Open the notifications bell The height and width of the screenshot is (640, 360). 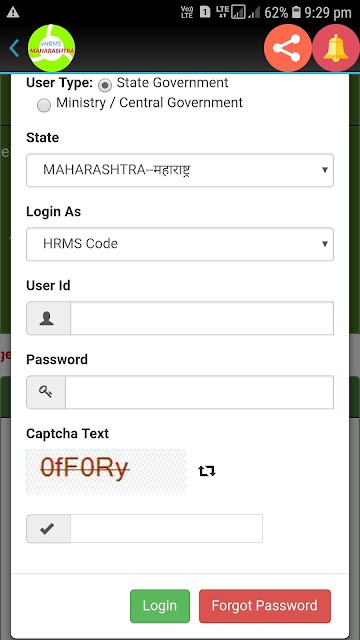pyautogui.click(x=336, y=48)
